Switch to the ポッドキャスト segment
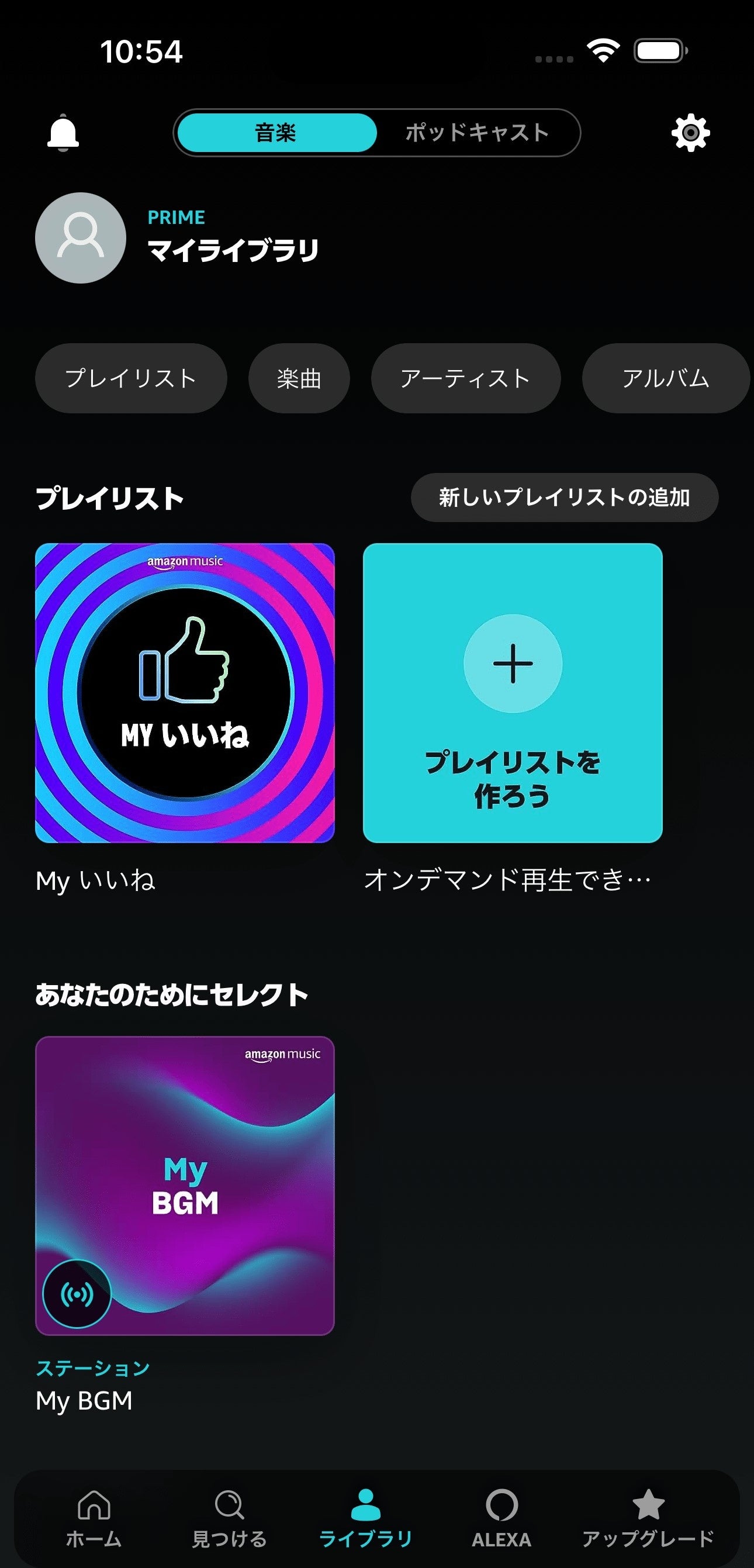This screenshot has height=1568, width=754. coord(477,133)
